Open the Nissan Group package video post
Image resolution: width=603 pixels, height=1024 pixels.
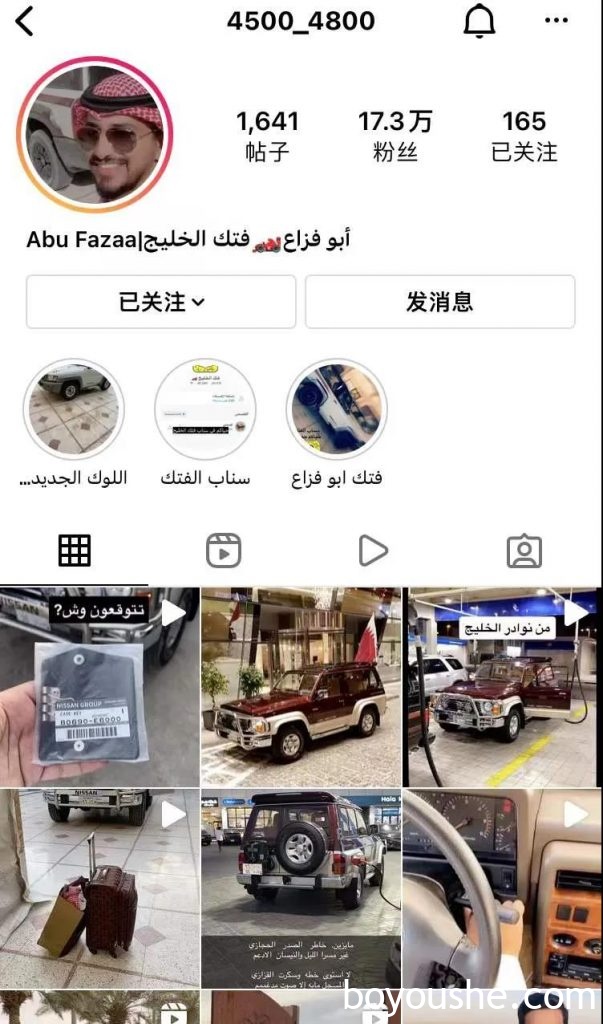pyautogui.click(x=98, y=686)
